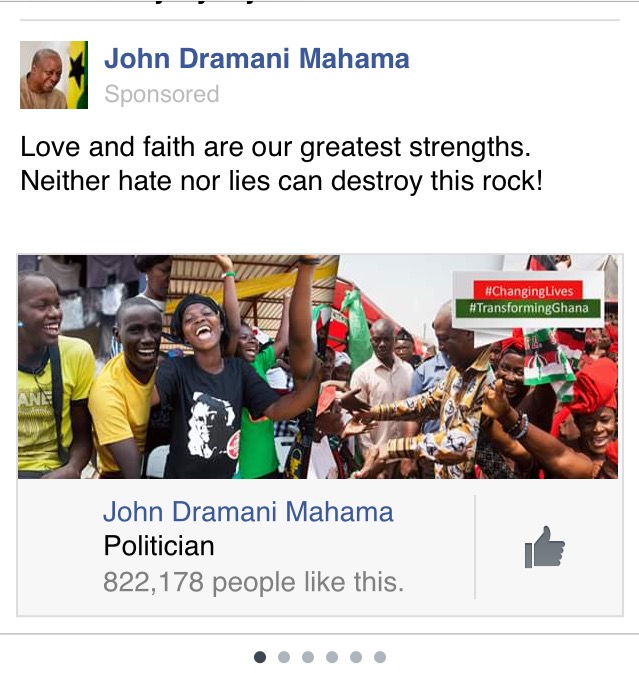Screen dimensions: 639x673
Task: Open John Dramani Mahama's profile picture
Action: click(x=54, y=75)
